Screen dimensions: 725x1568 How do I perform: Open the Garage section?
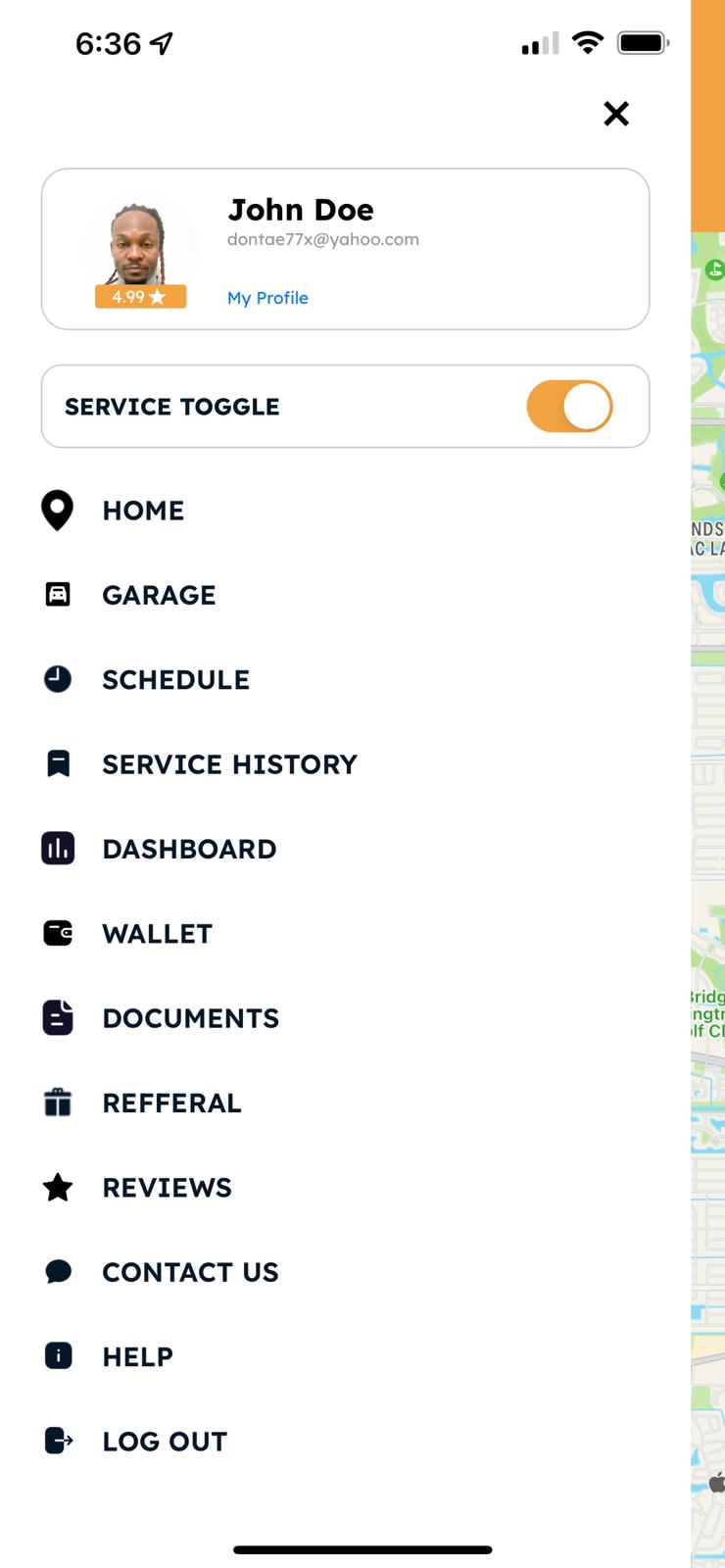(x=159, y=595)
